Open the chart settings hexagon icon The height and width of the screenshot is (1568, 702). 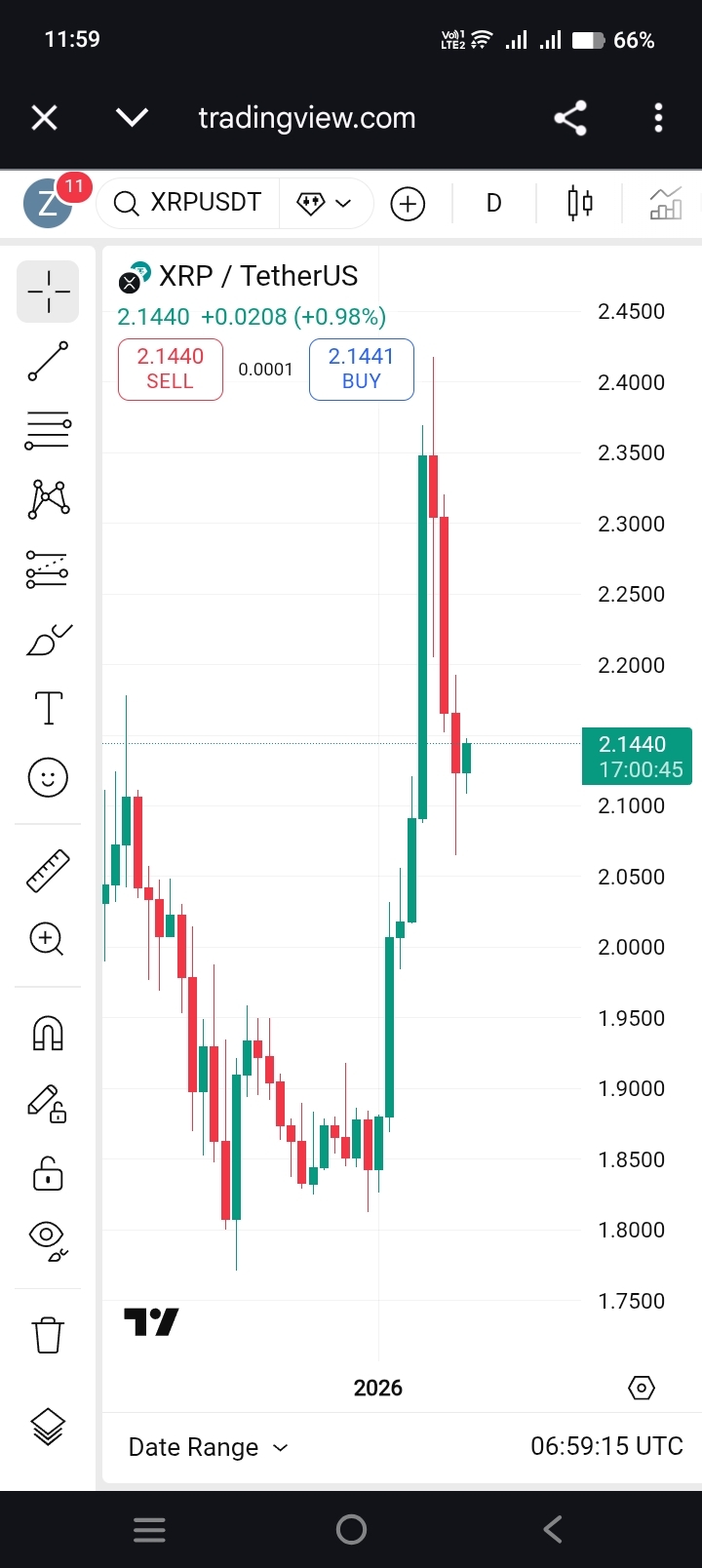[x=642, y=1387]
